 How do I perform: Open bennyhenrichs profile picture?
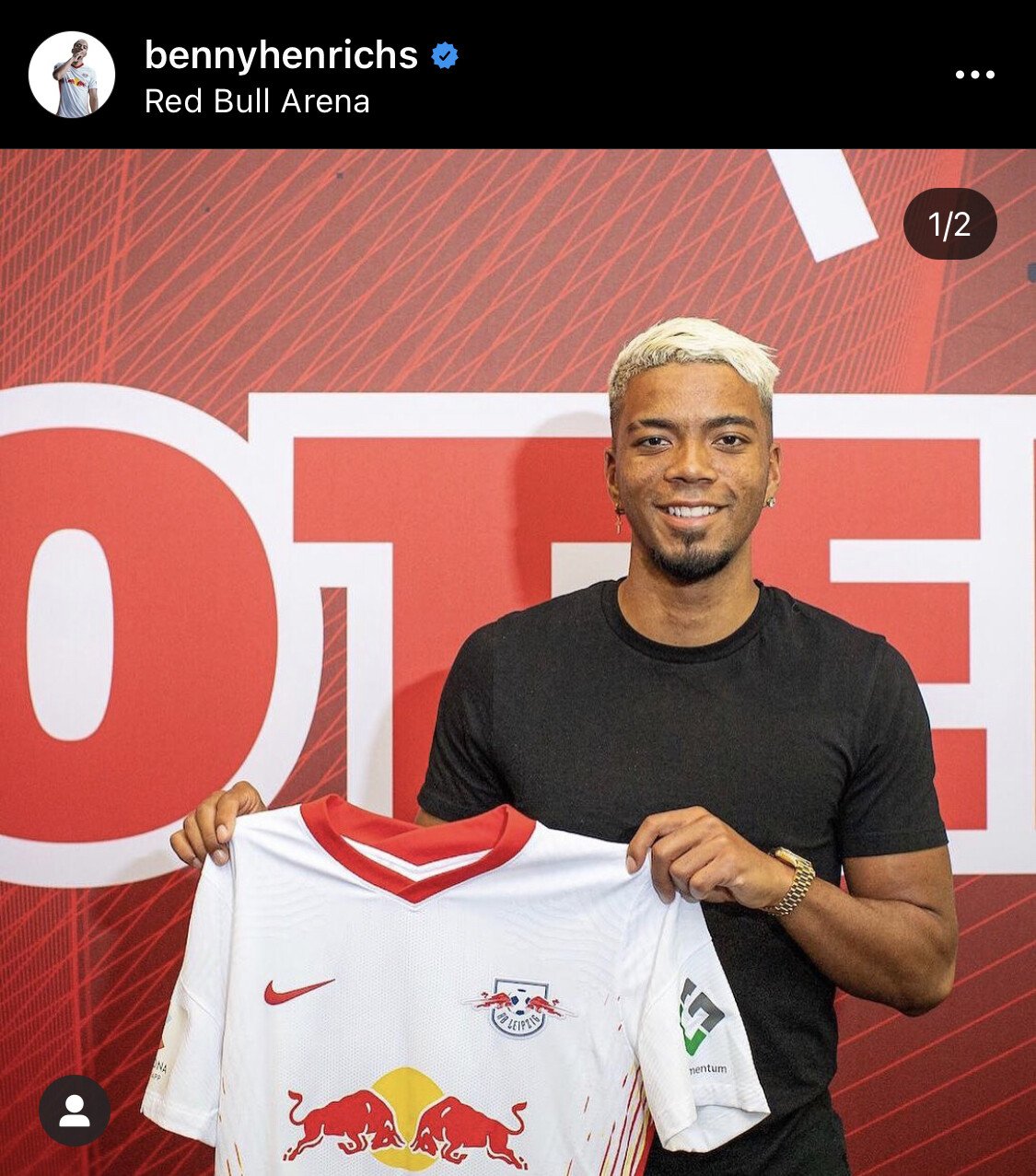[72, 75]
